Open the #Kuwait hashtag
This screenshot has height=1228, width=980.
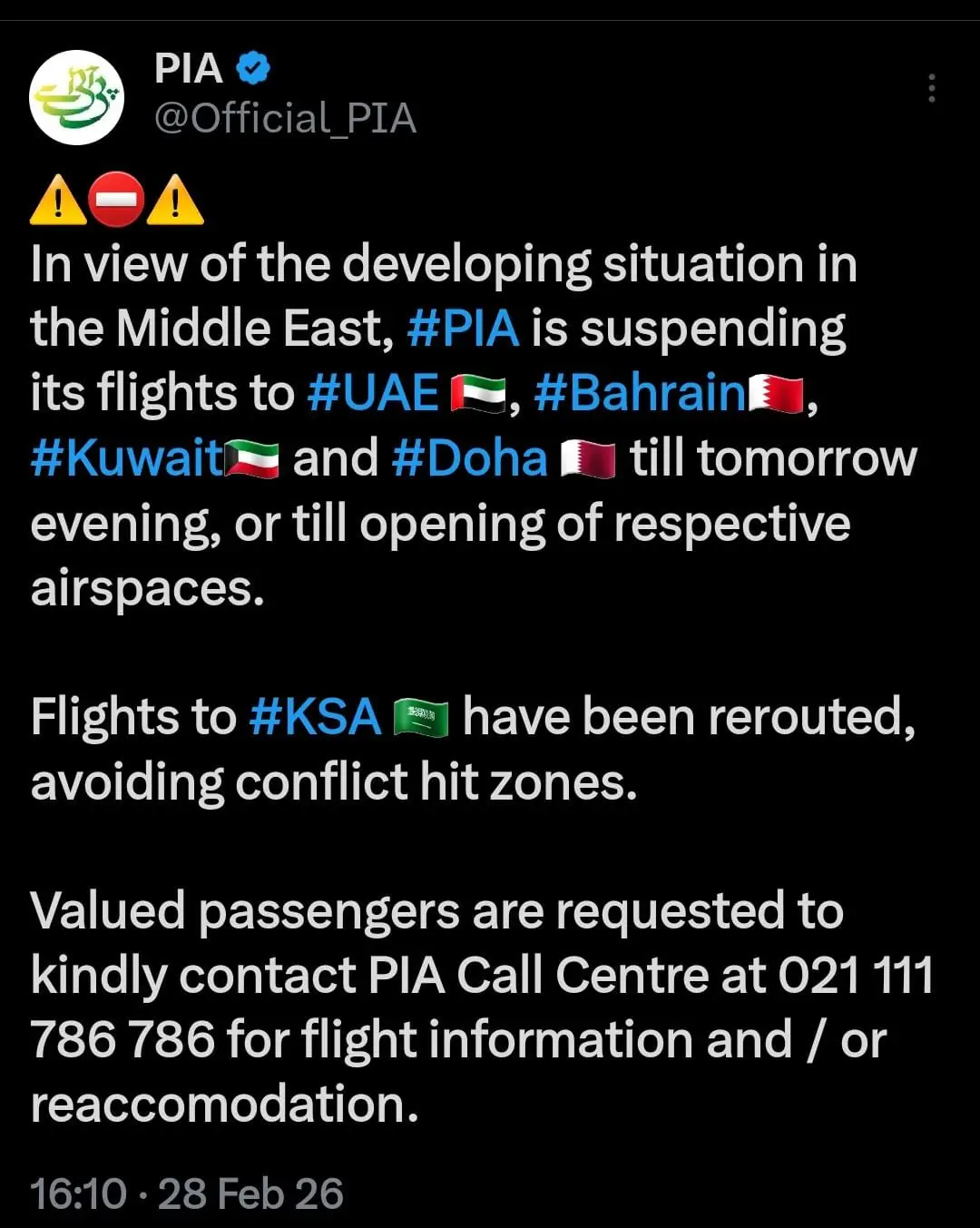[x=126, y=458]
